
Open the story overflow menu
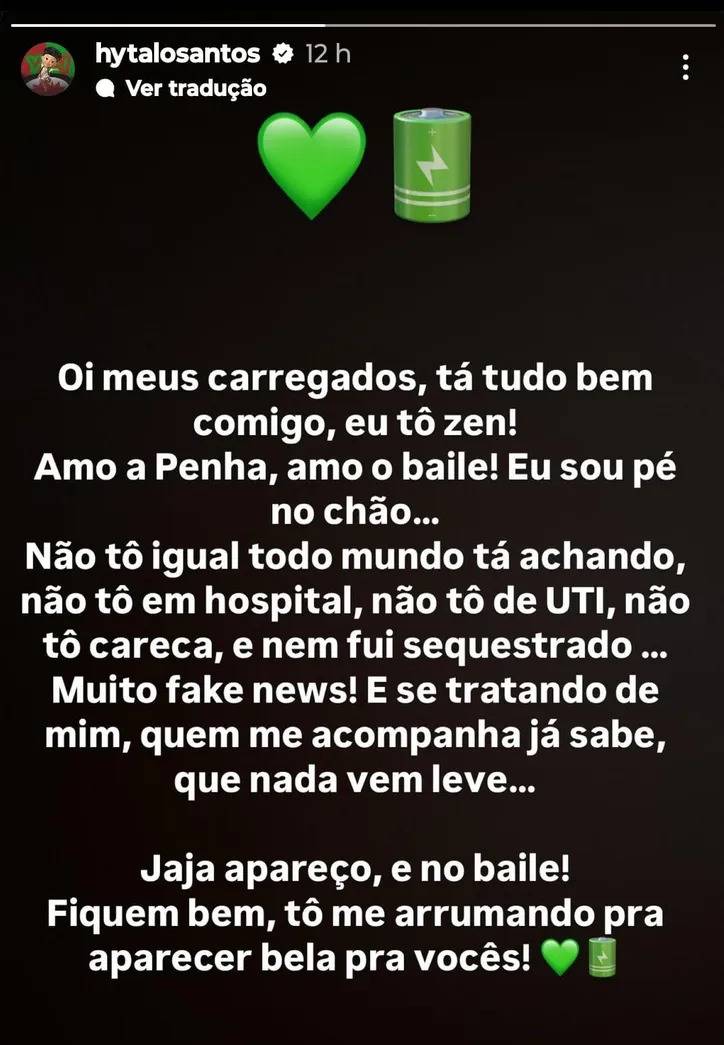coord(685,68)
